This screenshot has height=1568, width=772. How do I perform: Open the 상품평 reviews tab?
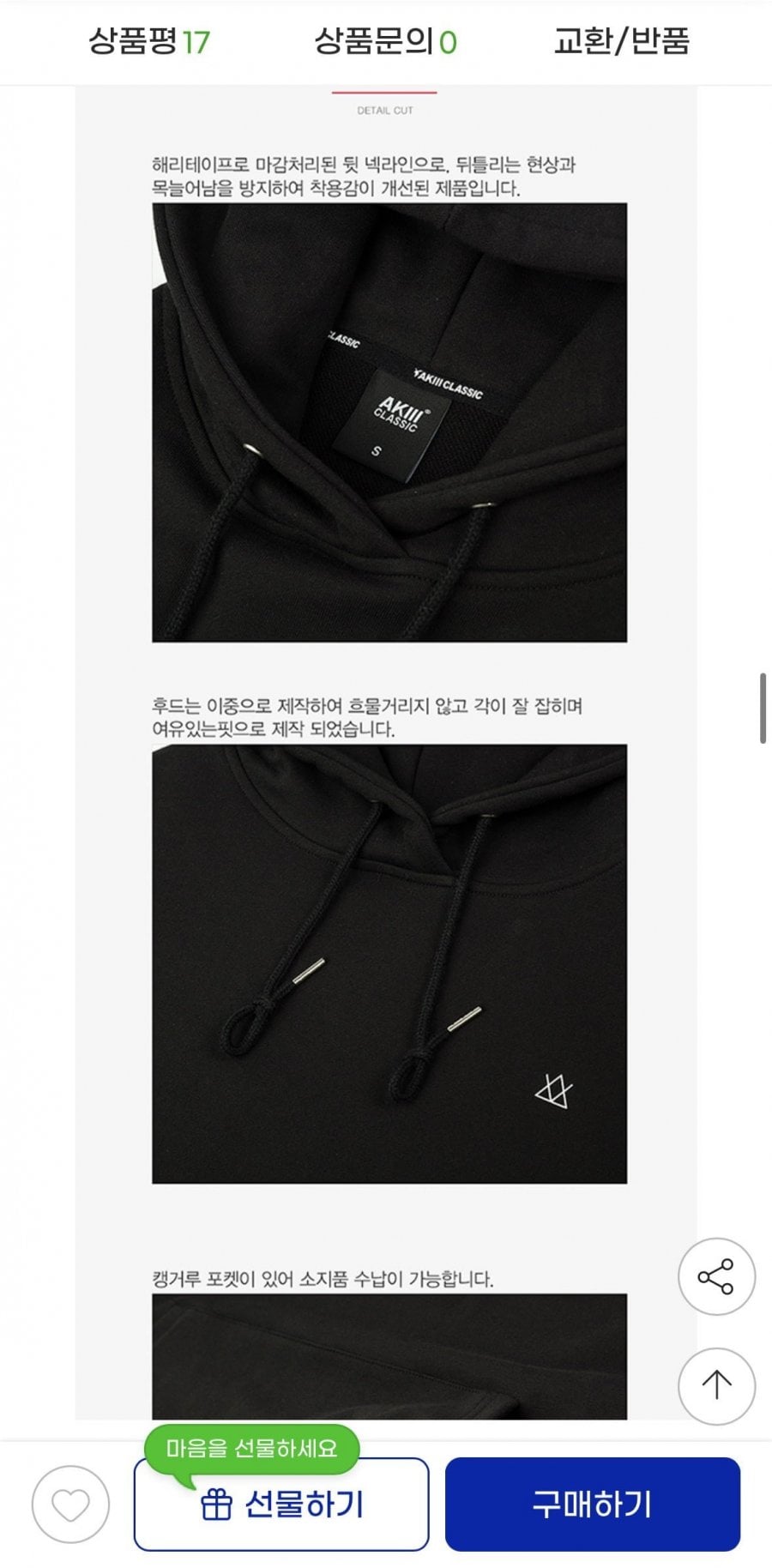tap(149, 40)
